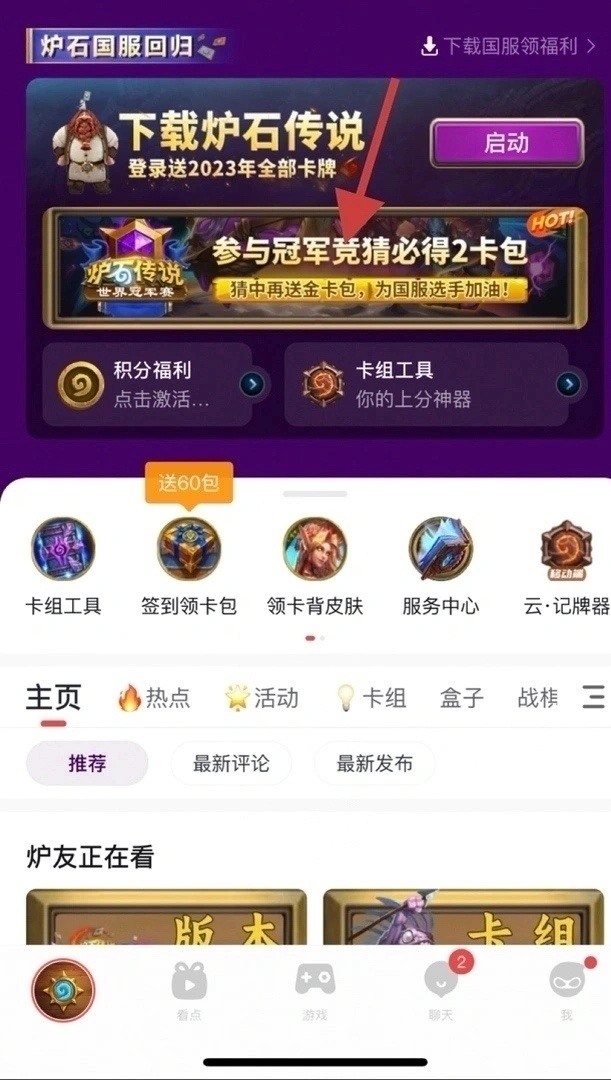Image resolution: width=611 pixels, height=1080 pixels.
Task: Select the 推荐 filter chip
Action: pyautogui.click(x=87, y=764)
